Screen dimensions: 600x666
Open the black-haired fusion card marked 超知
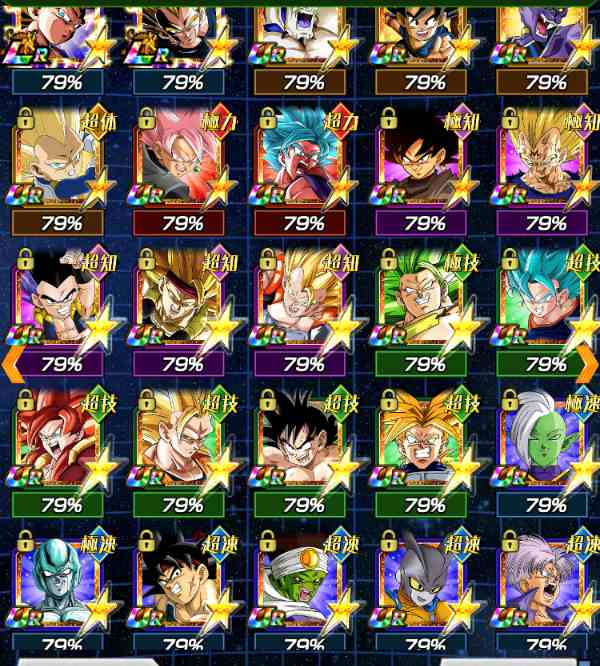(60, 302)
